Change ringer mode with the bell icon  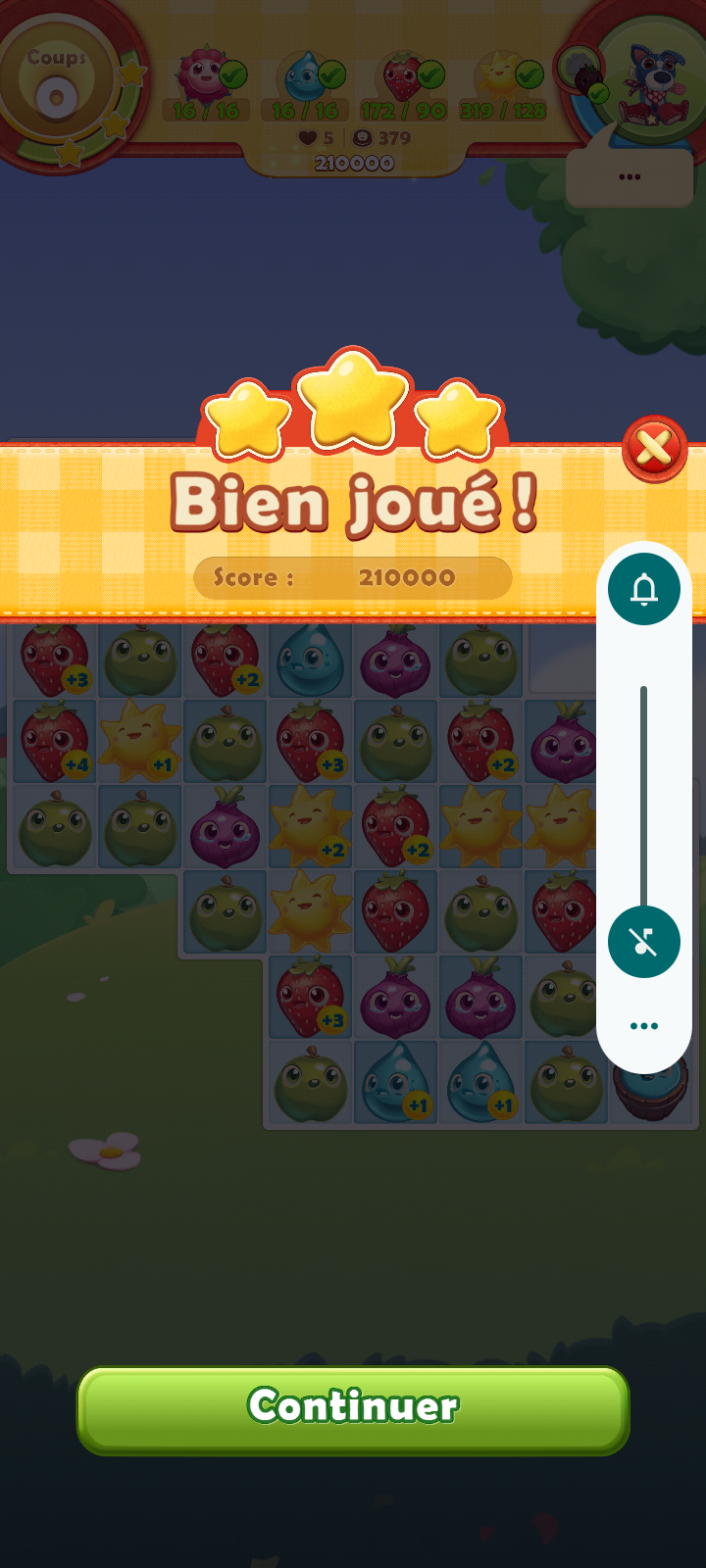[644, 589]
